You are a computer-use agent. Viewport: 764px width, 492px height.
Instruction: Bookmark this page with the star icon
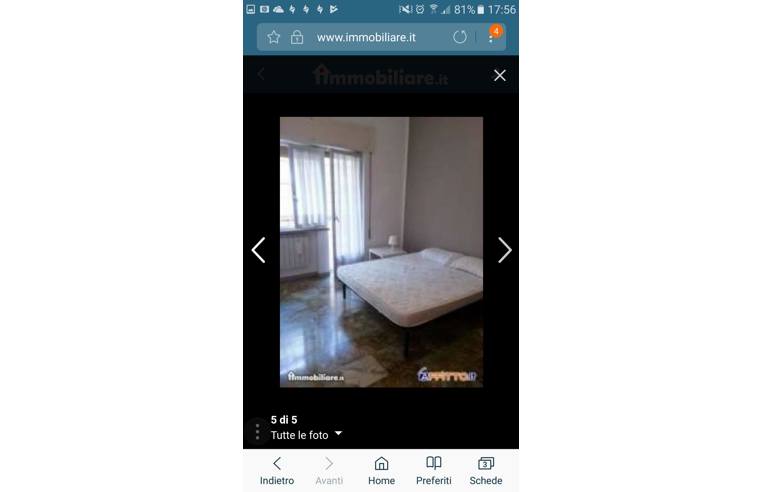[x=273, y=37]
